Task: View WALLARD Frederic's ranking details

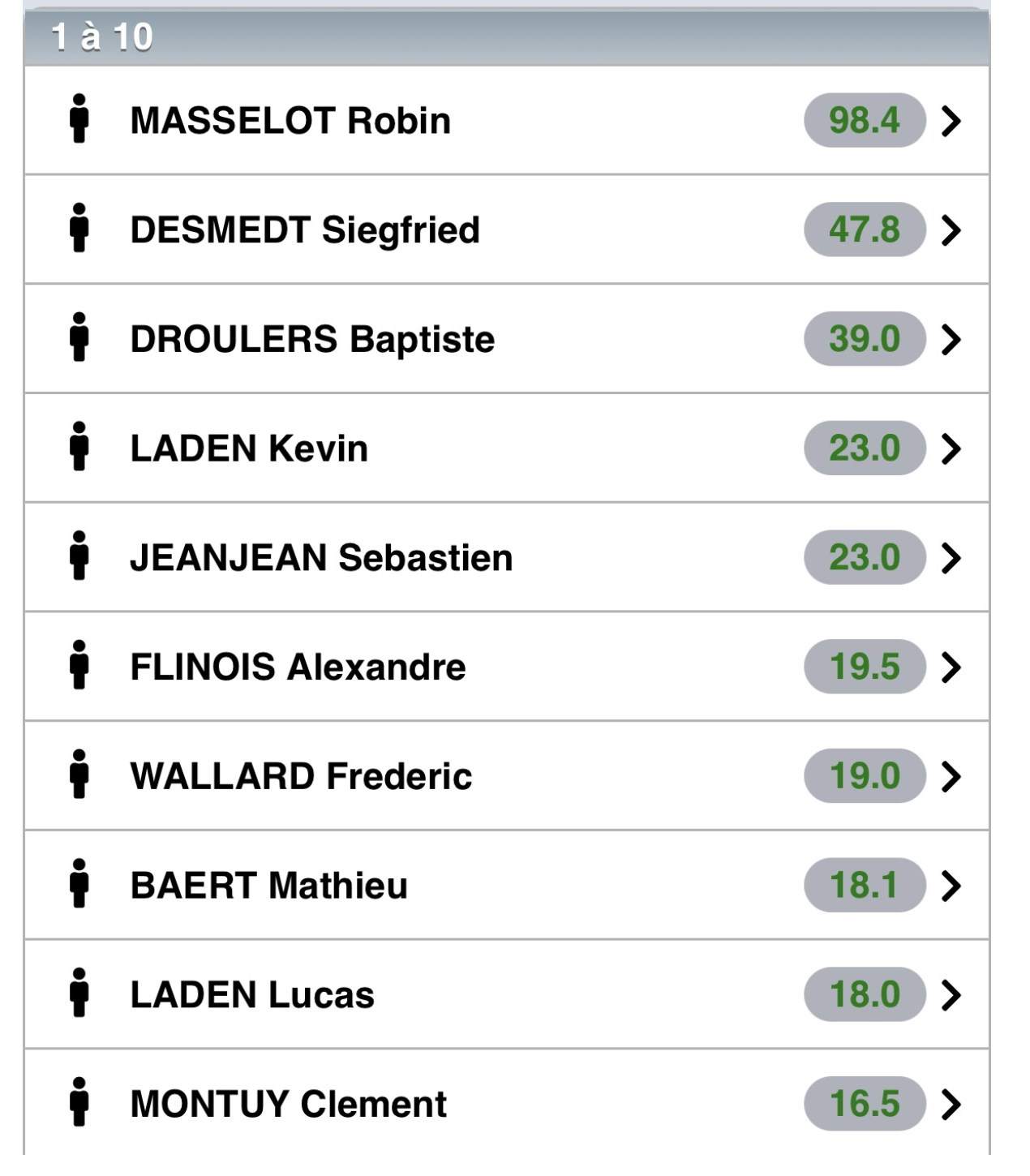Action: (x=507, y=776)
